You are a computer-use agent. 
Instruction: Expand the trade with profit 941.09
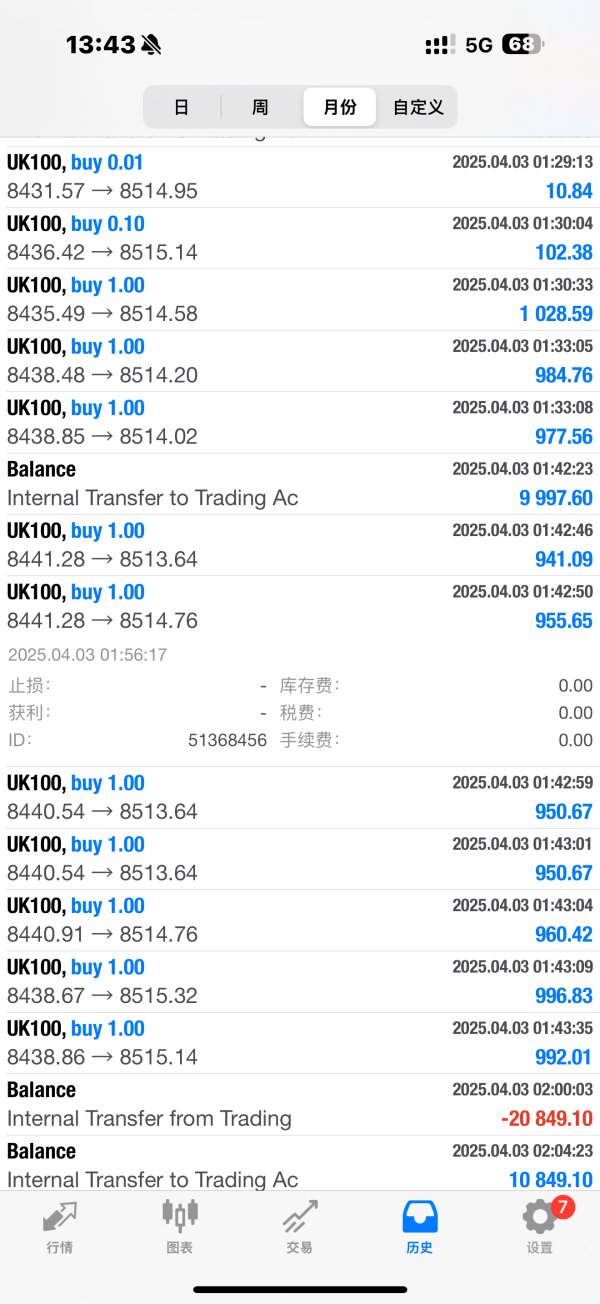[300, 545]
